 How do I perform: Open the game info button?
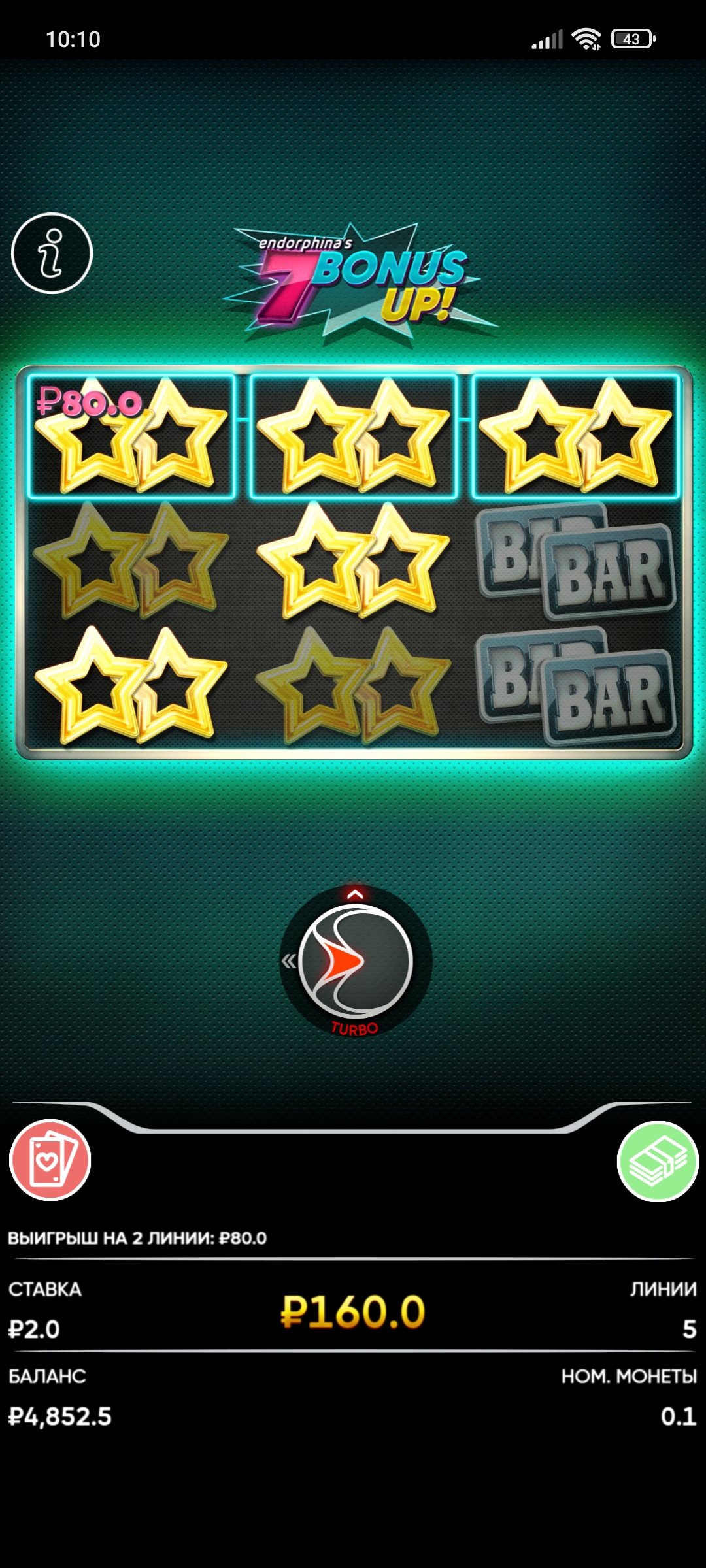pos(52,253)
